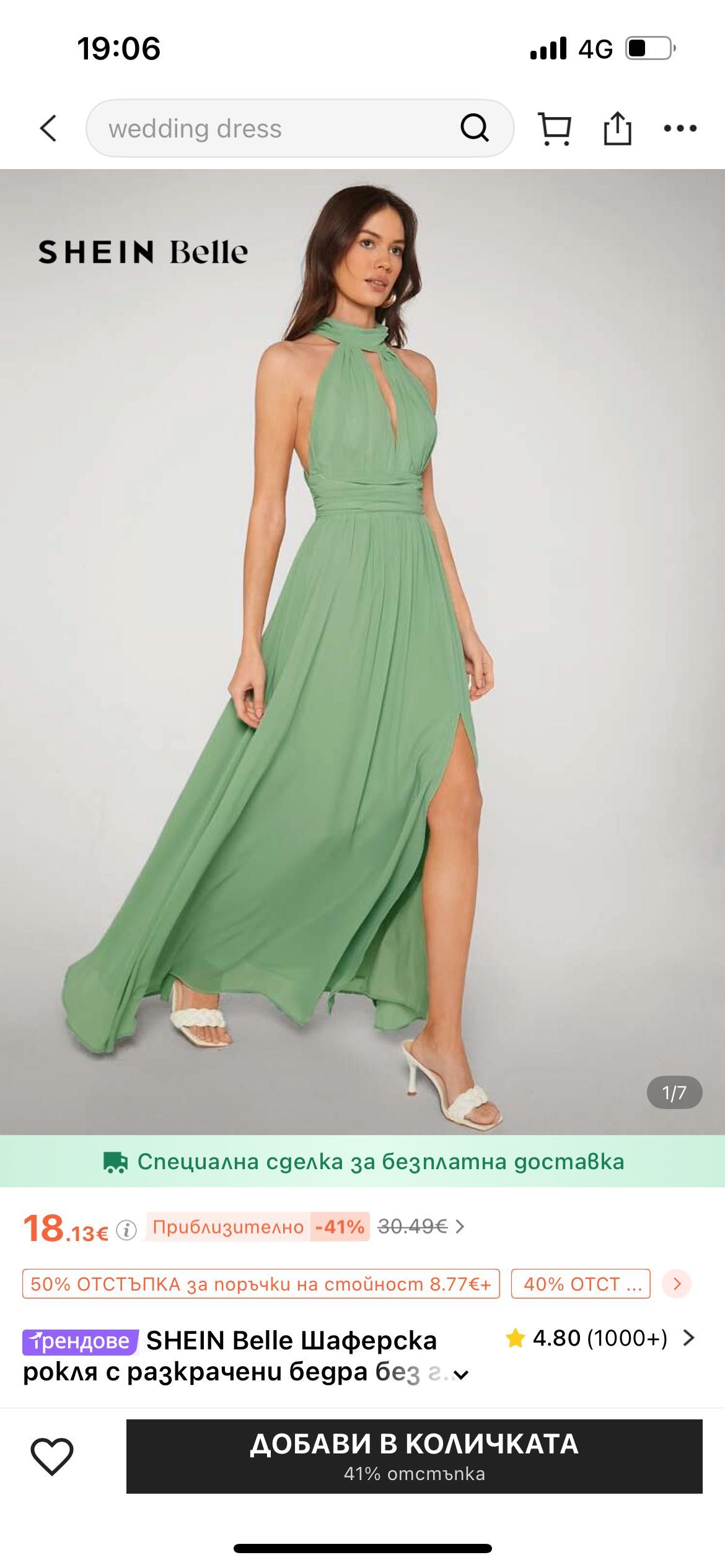This screenshot has width=725, height=1568.
Task: Open the three-dot overflow menu
Action: (680, 129)
